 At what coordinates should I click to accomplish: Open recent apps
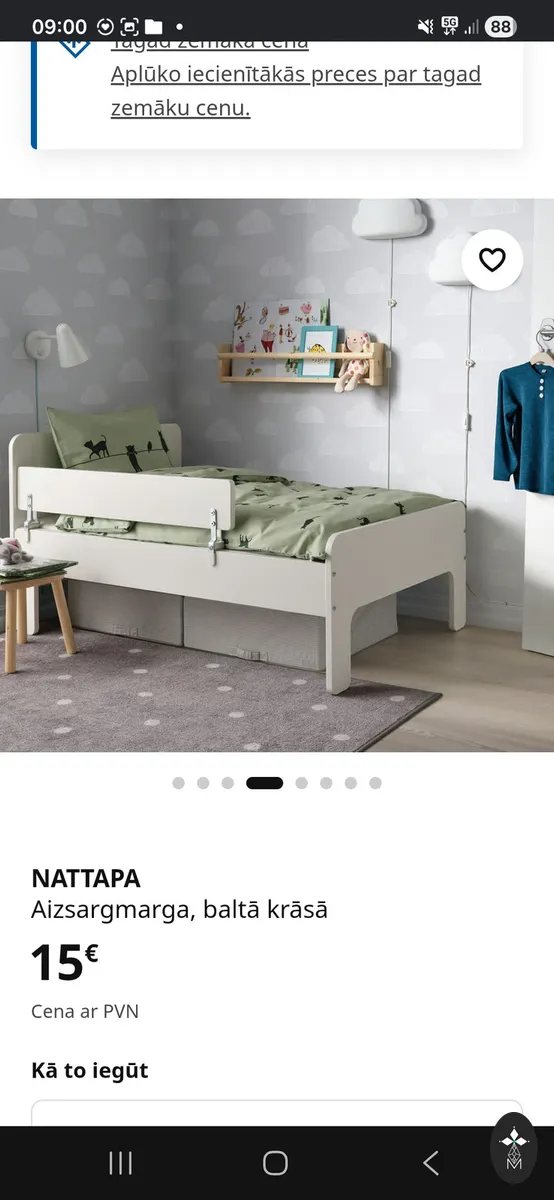pyautogui.click(x=121, y=1162)
